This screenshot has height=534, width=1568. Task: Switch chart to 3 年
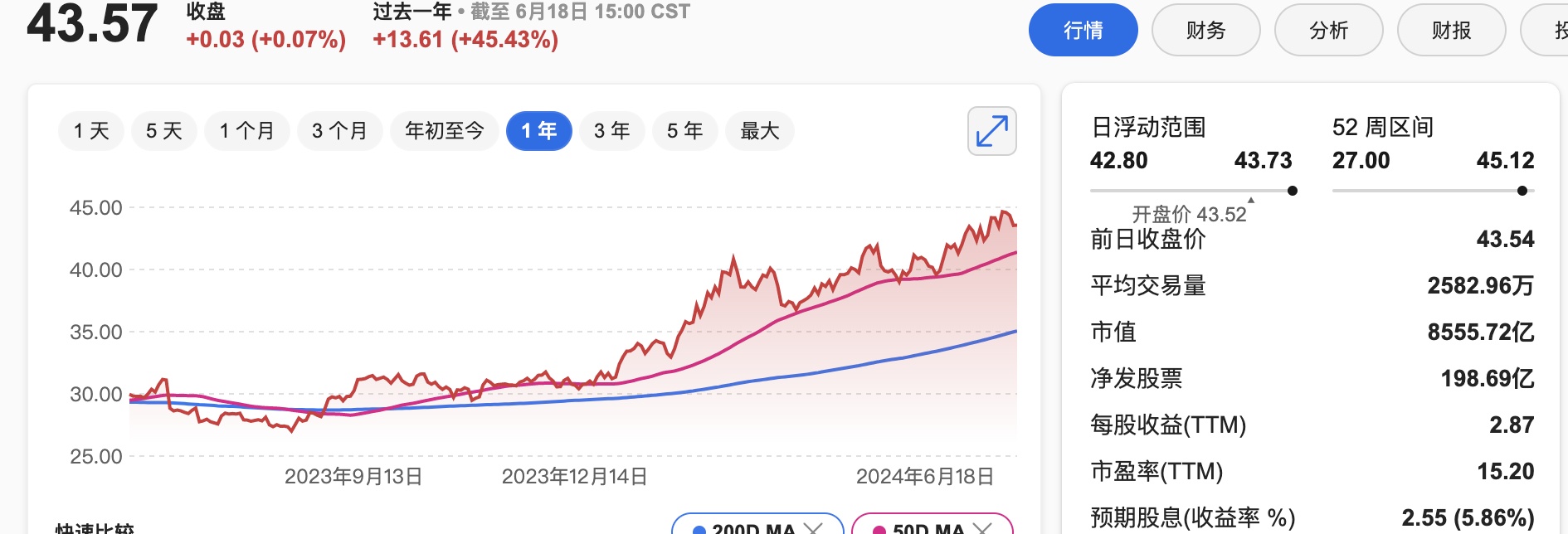click(611, 131)
